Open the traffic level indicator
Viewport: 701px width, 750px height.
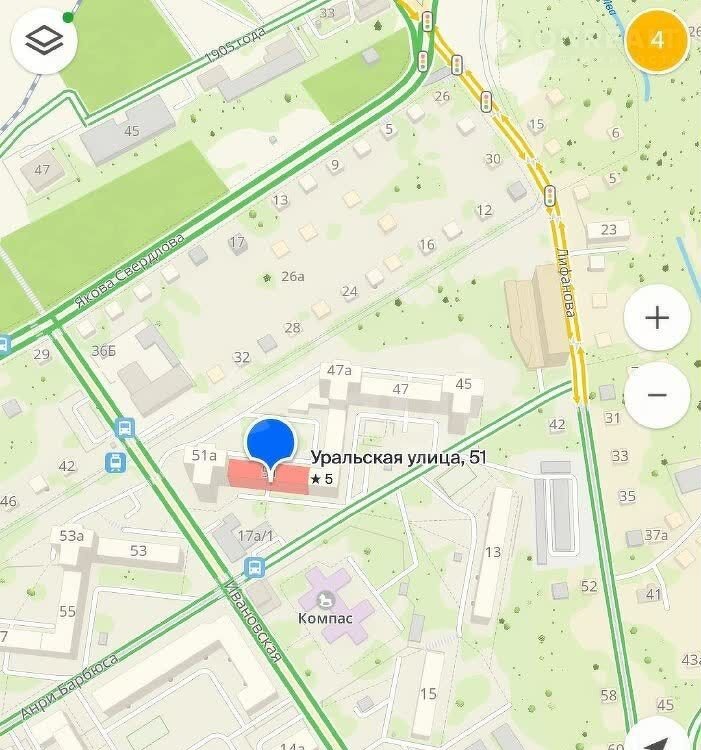pos(656,41)
